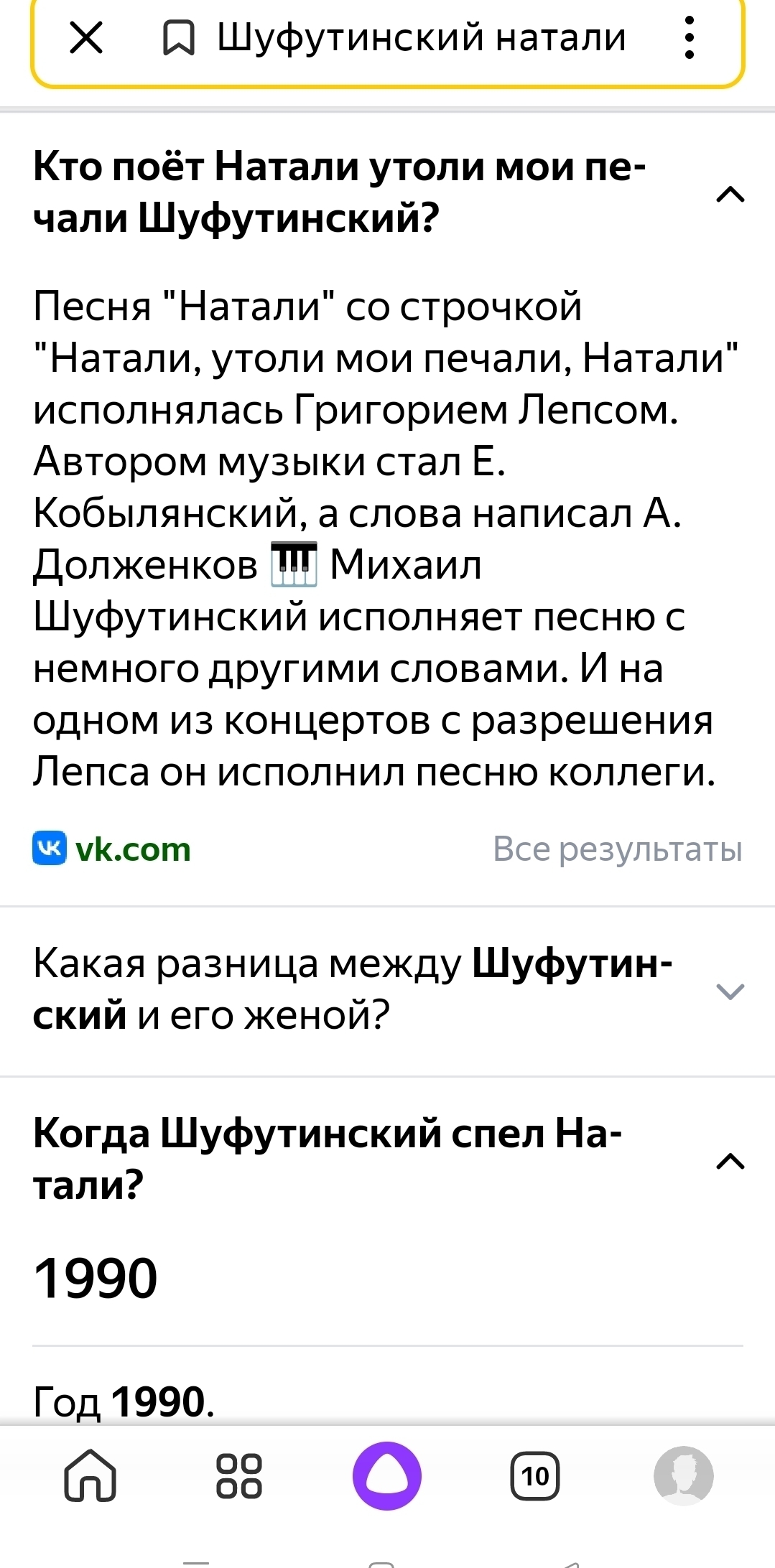Open the three-dot overflow menu

click(x=689, y=37)
